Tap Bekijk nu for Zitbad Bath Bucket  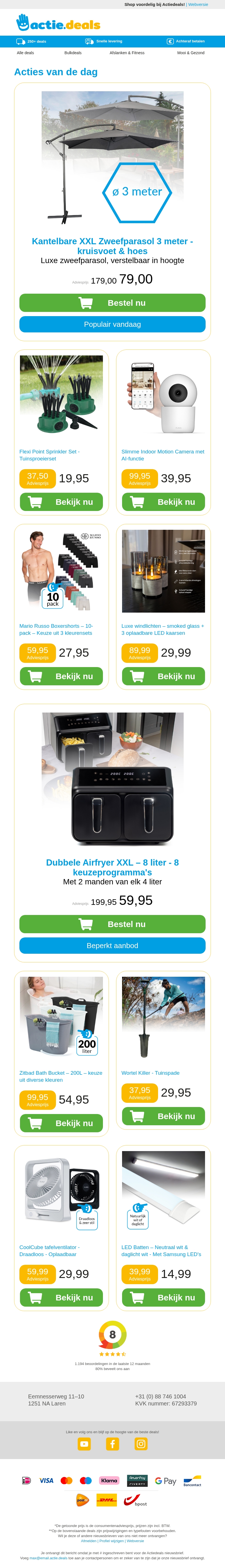tap(61, 1122)
